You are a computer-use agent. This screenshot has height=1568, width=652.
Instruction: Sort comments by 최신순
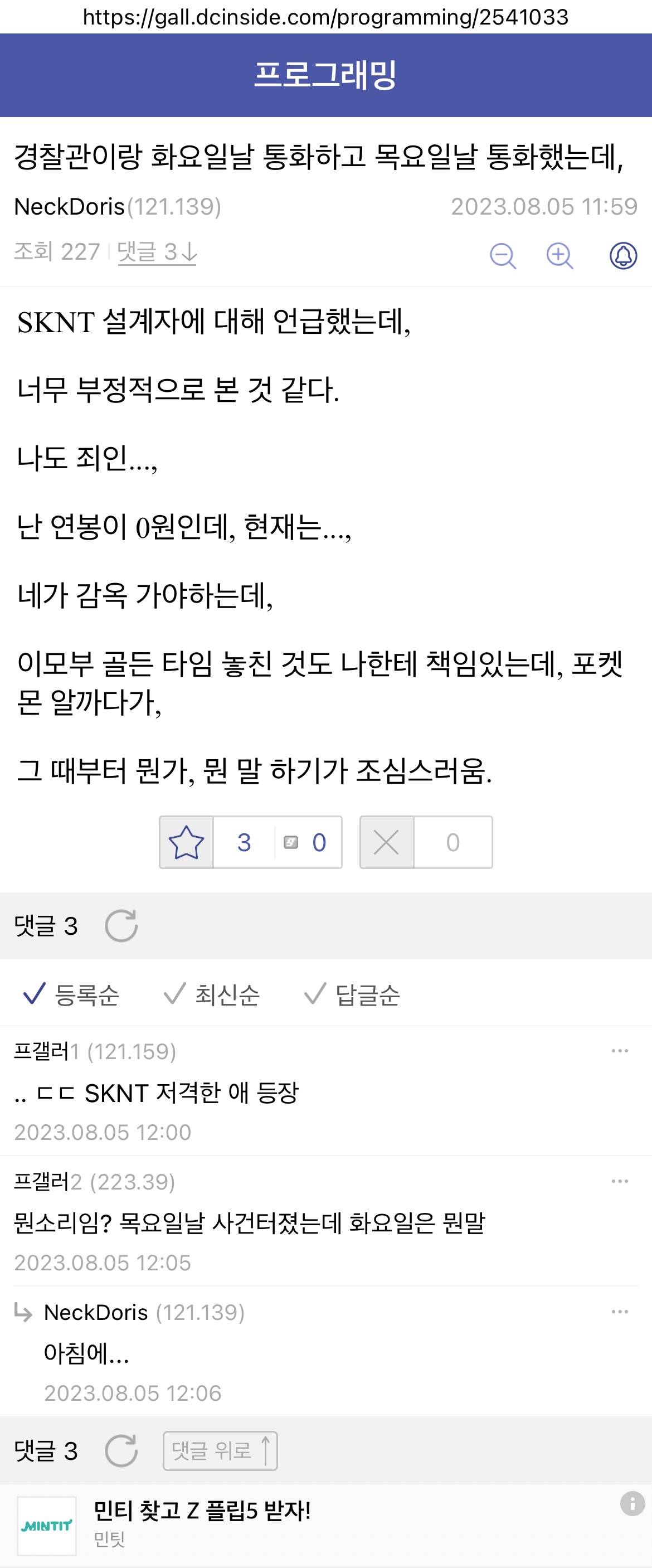point(212,994)
